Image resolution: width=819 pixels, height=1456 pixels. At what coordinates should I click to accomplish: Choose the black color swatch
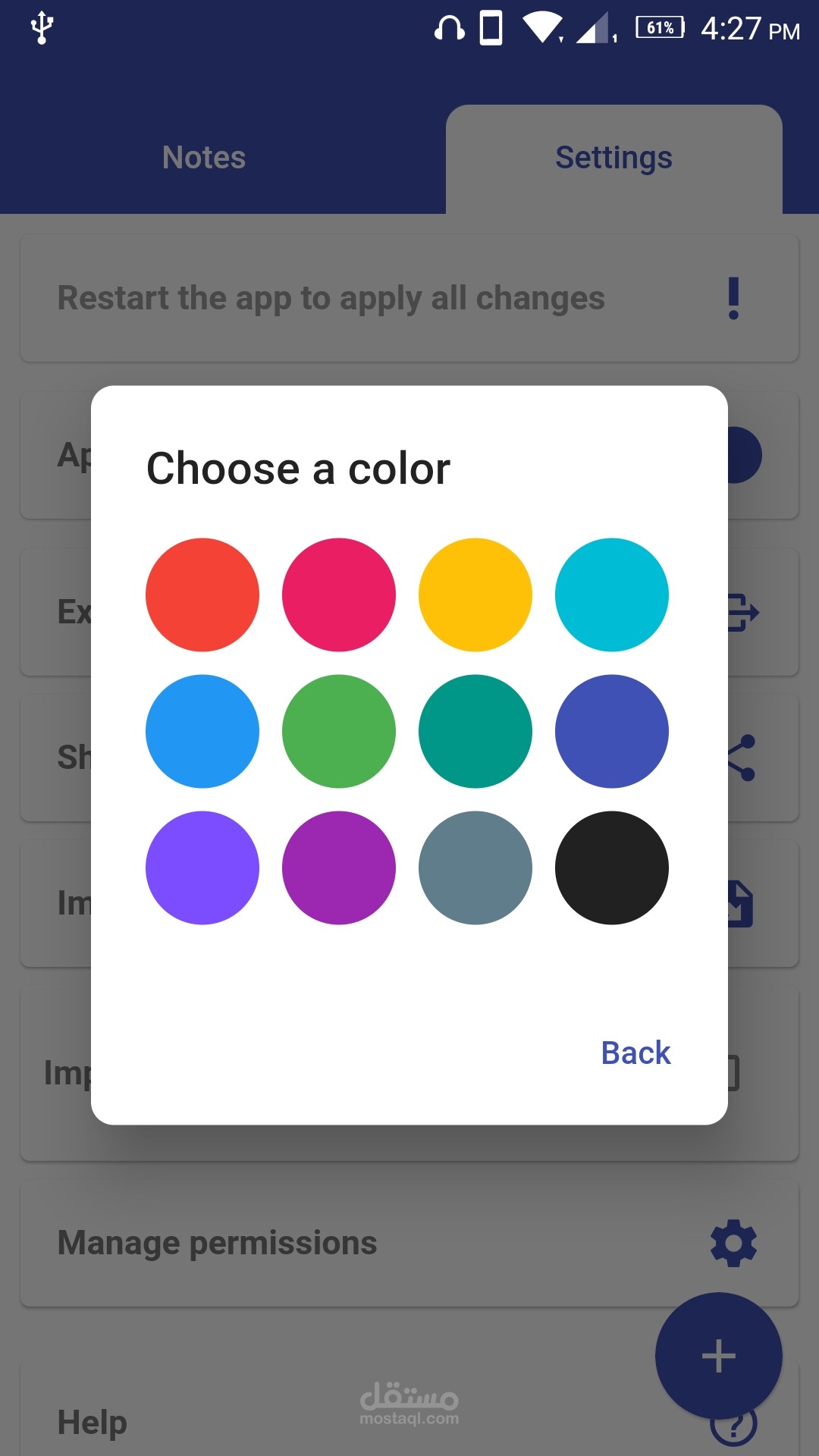[x=612, y=868]
